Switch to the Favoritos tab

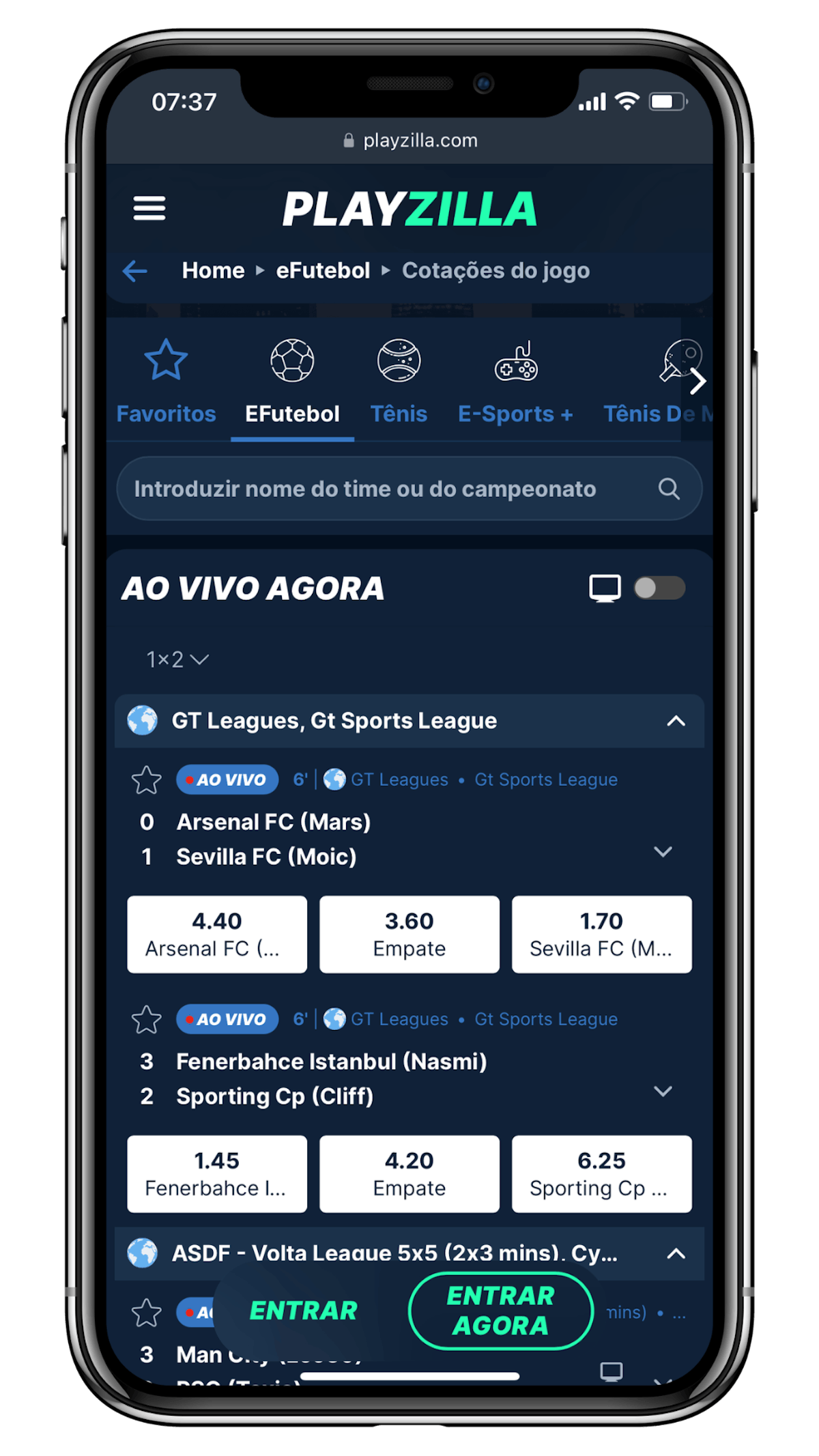166,382
